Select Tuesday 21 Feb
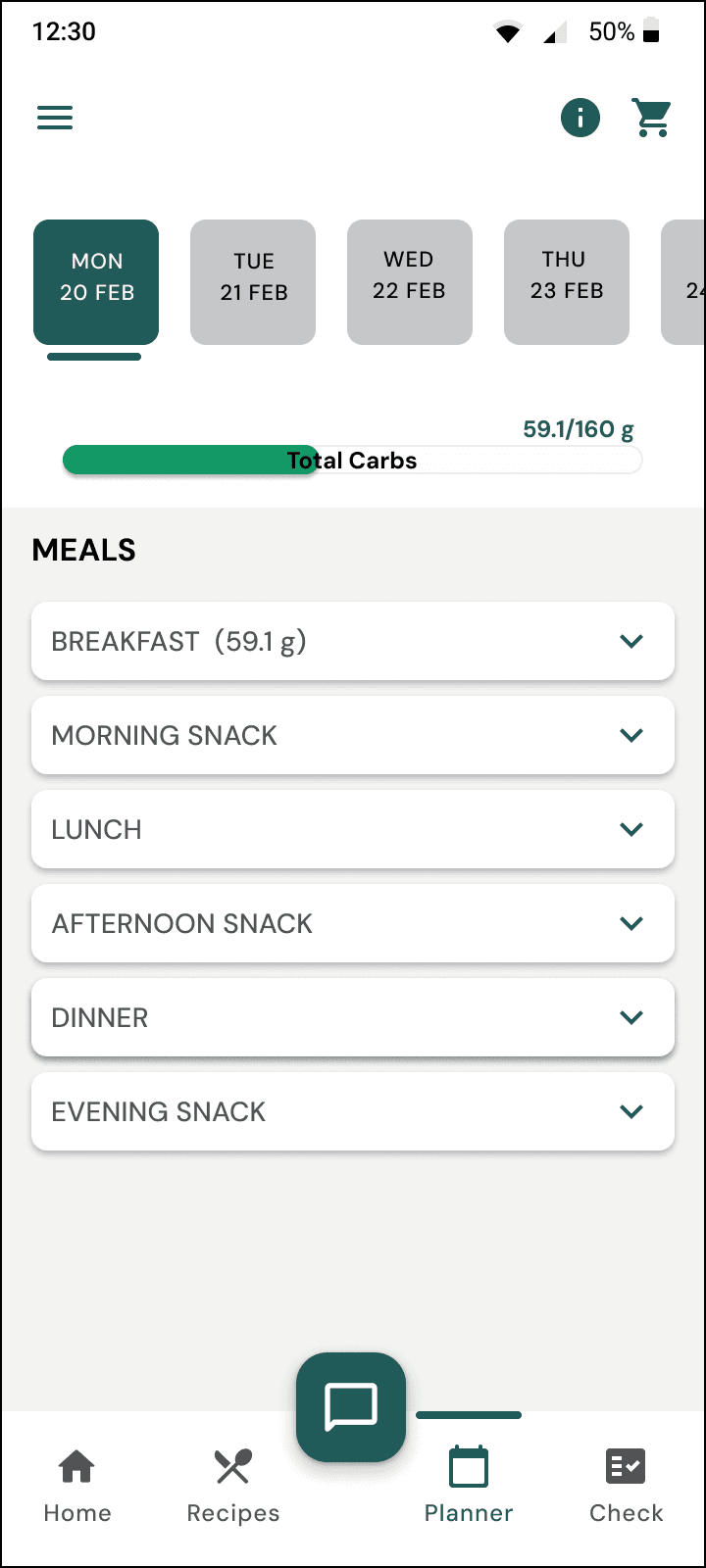The width and height of the screenshot is (706, 1568). point(253,282)
